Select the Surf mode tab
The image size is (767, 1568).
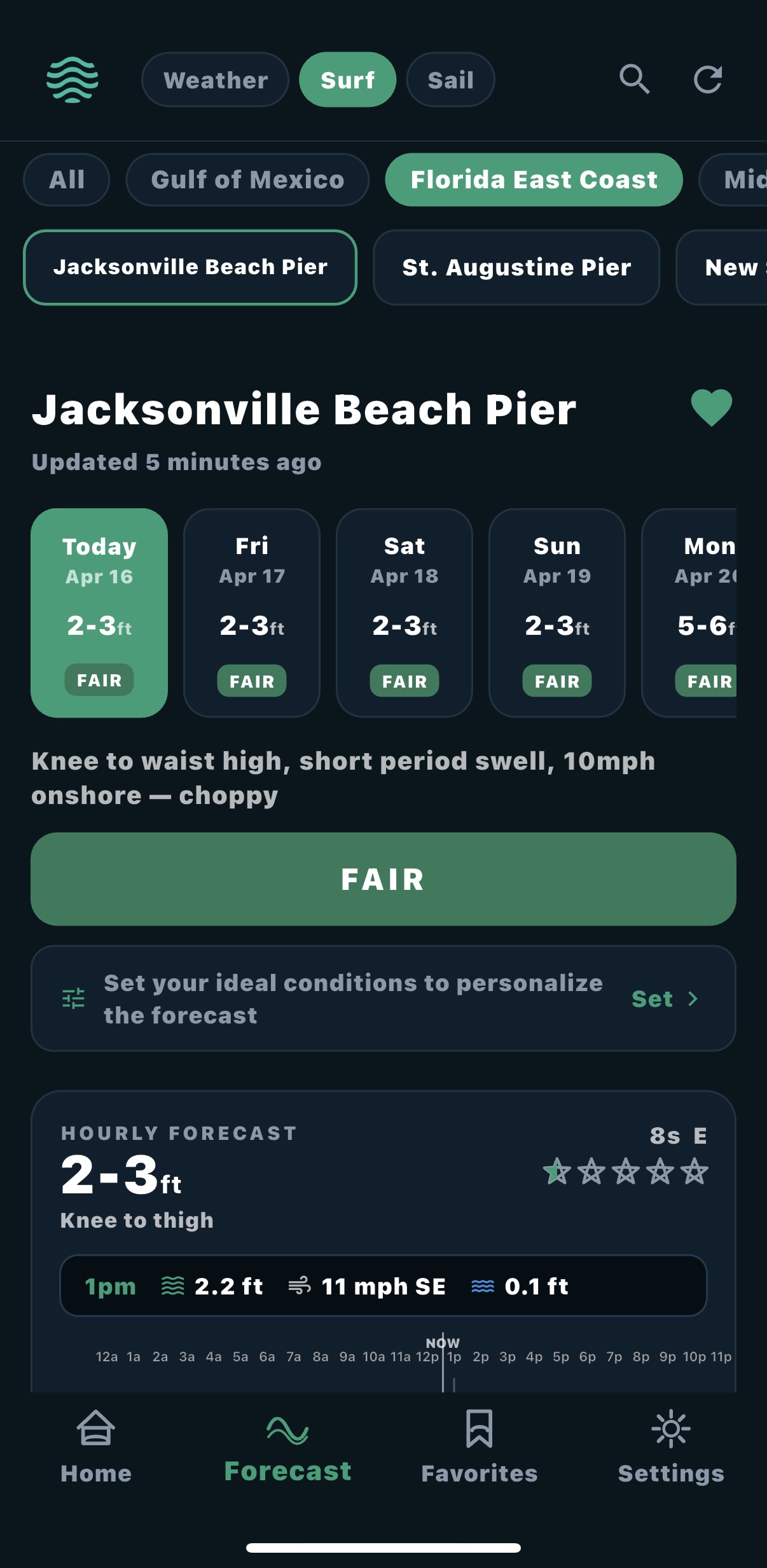tap(348, 80)
